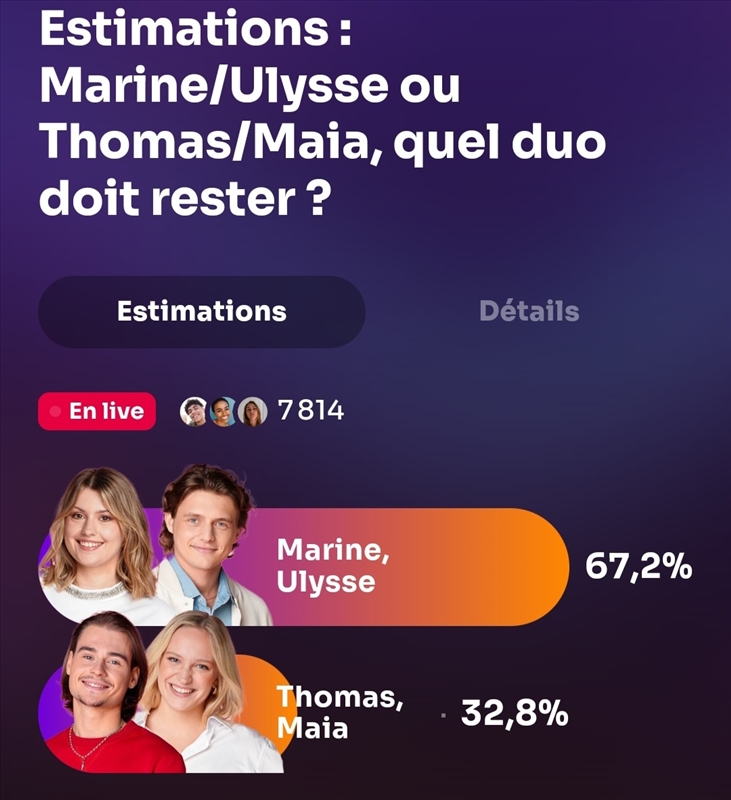
Task: Click the first participant avatar icon
Action: click(191, 408)
